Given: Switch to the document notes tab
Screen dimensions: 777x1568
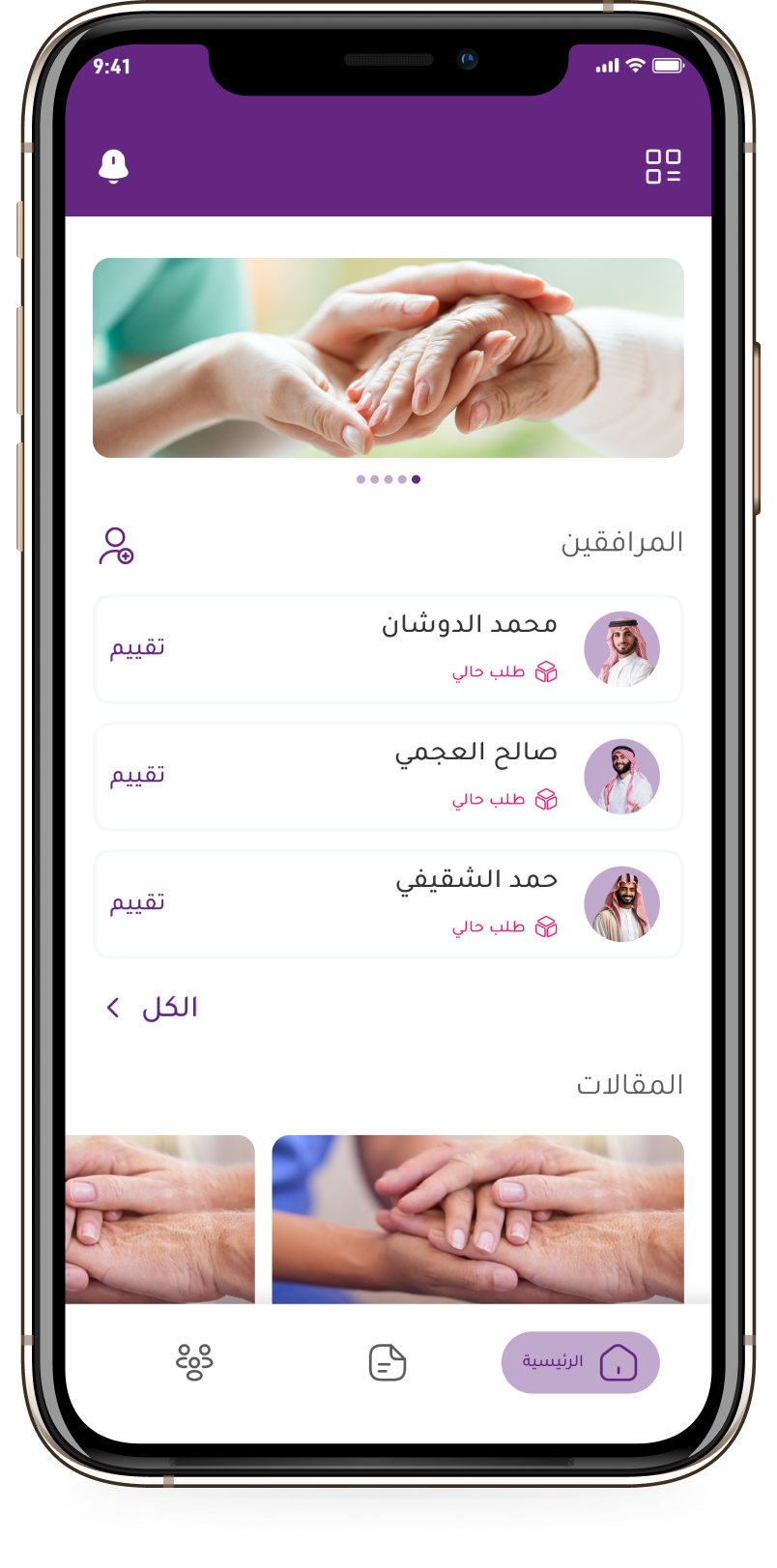Looking at the screenshot, I should click(388, 1362).
